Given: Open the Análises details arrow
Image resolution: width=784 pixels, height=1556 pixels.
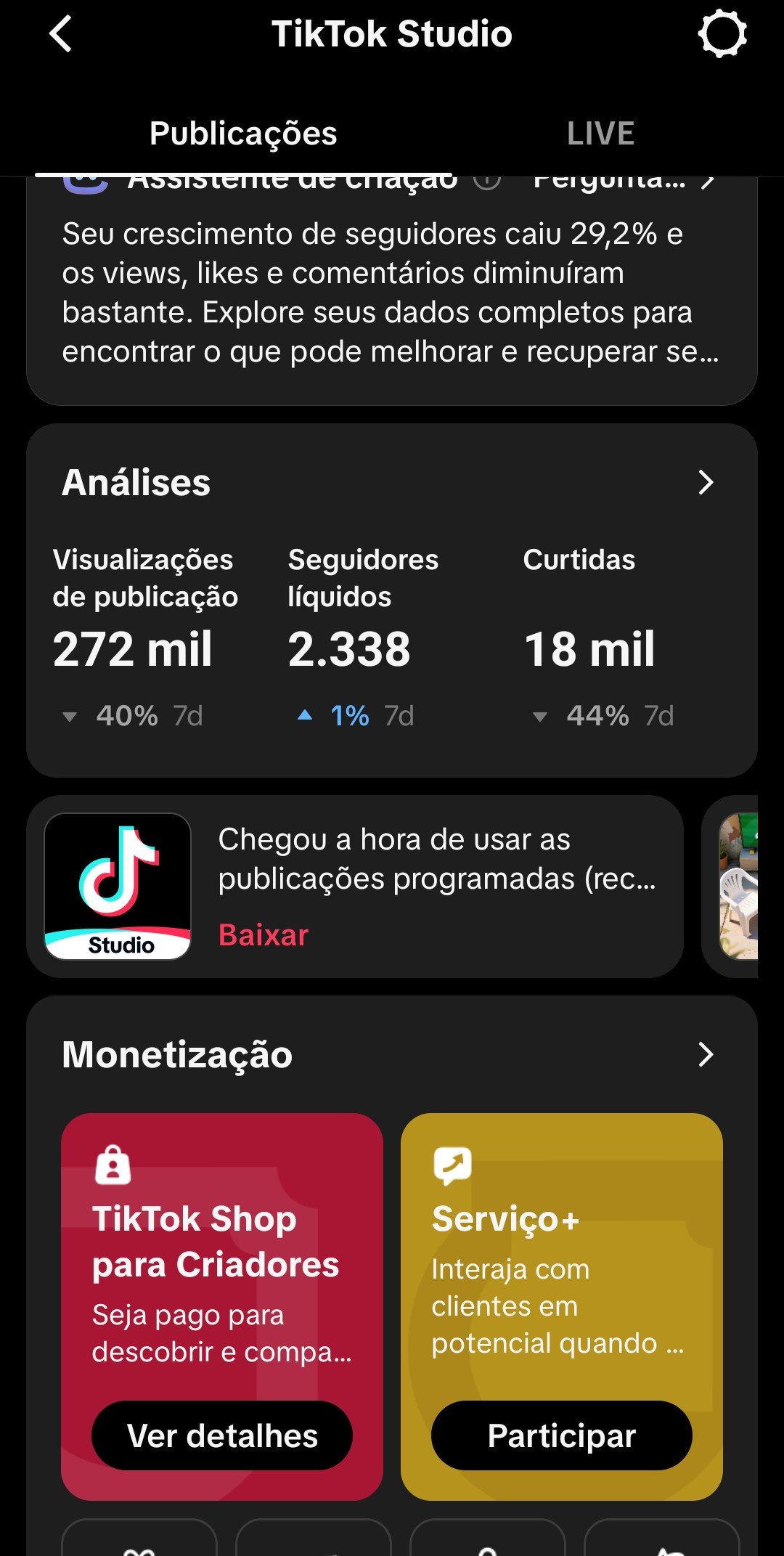Looking at the screenshot, I should point(706,482).
